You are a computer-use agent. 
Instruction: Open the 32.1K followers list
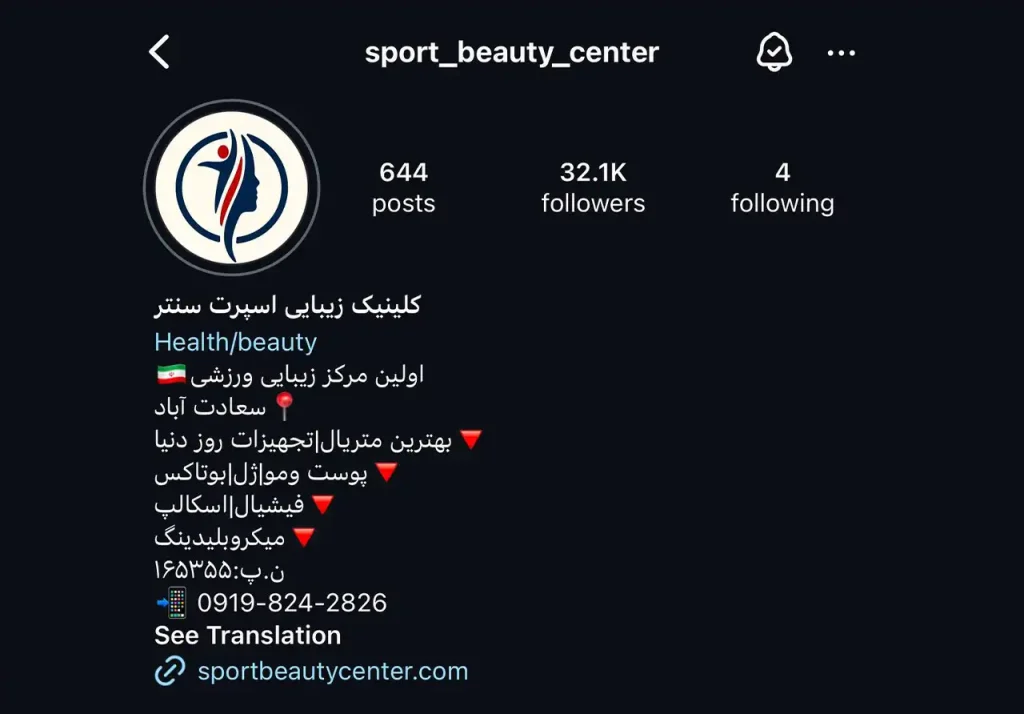tap(593, 188)
